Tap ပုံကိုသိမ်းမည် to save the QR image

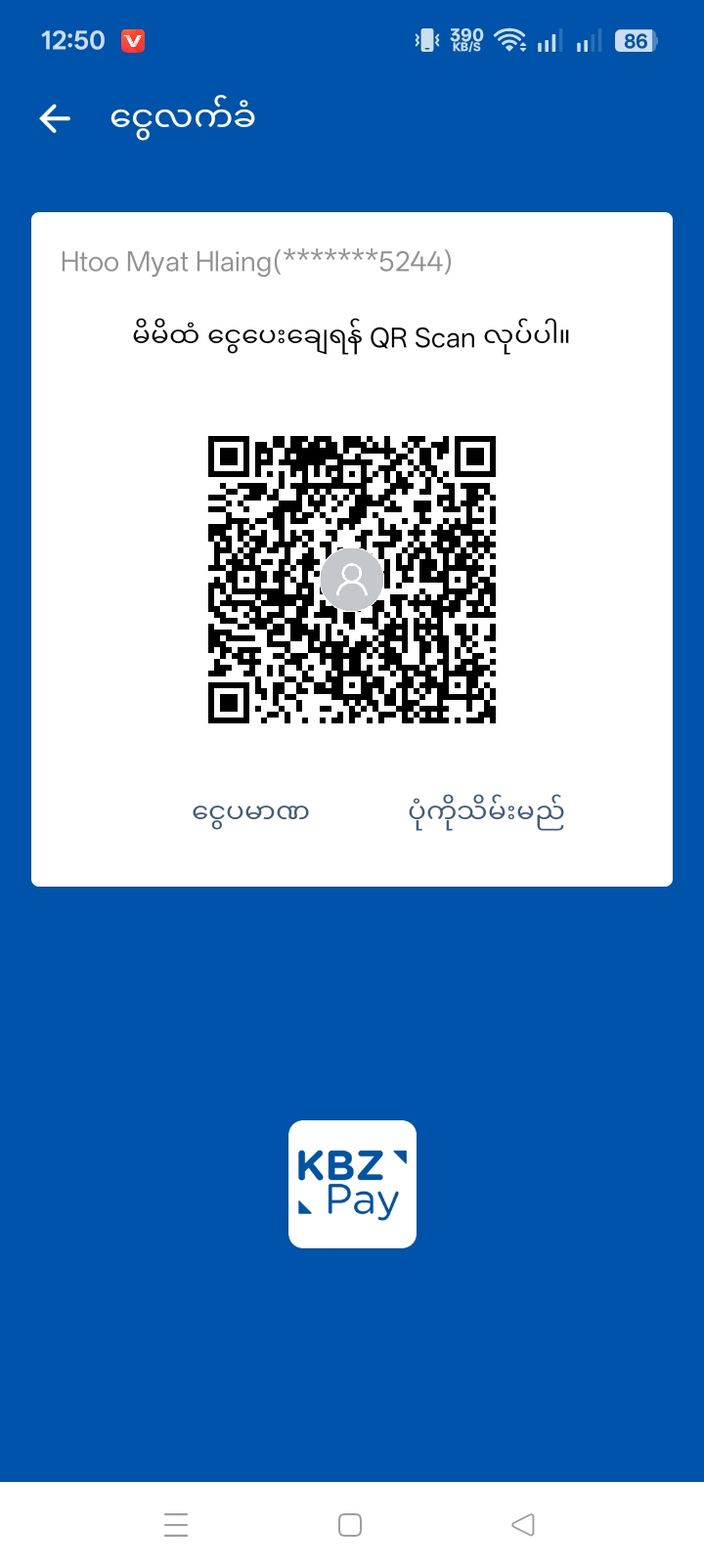point(486,812)
